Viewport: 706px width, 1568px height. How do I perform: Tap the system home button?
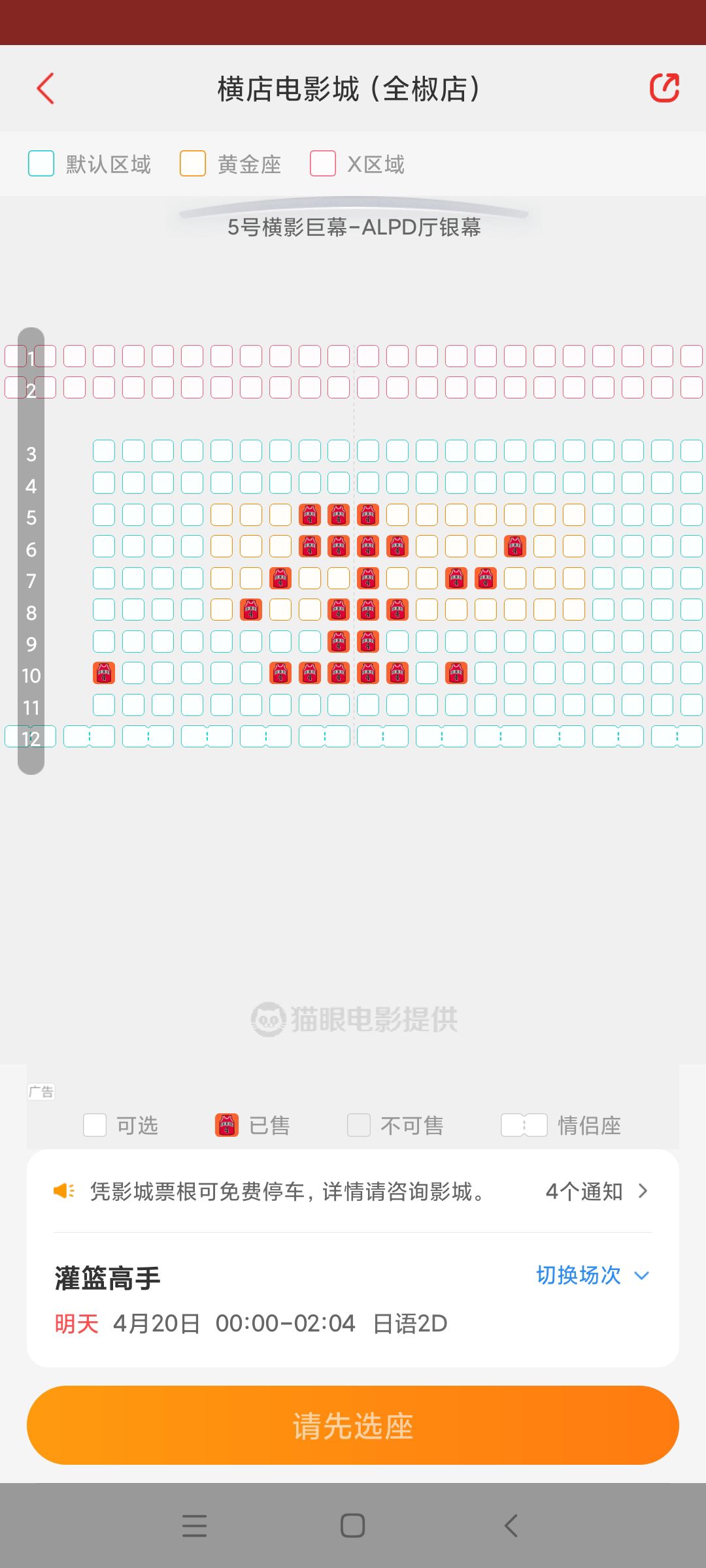pos(353,1526)
